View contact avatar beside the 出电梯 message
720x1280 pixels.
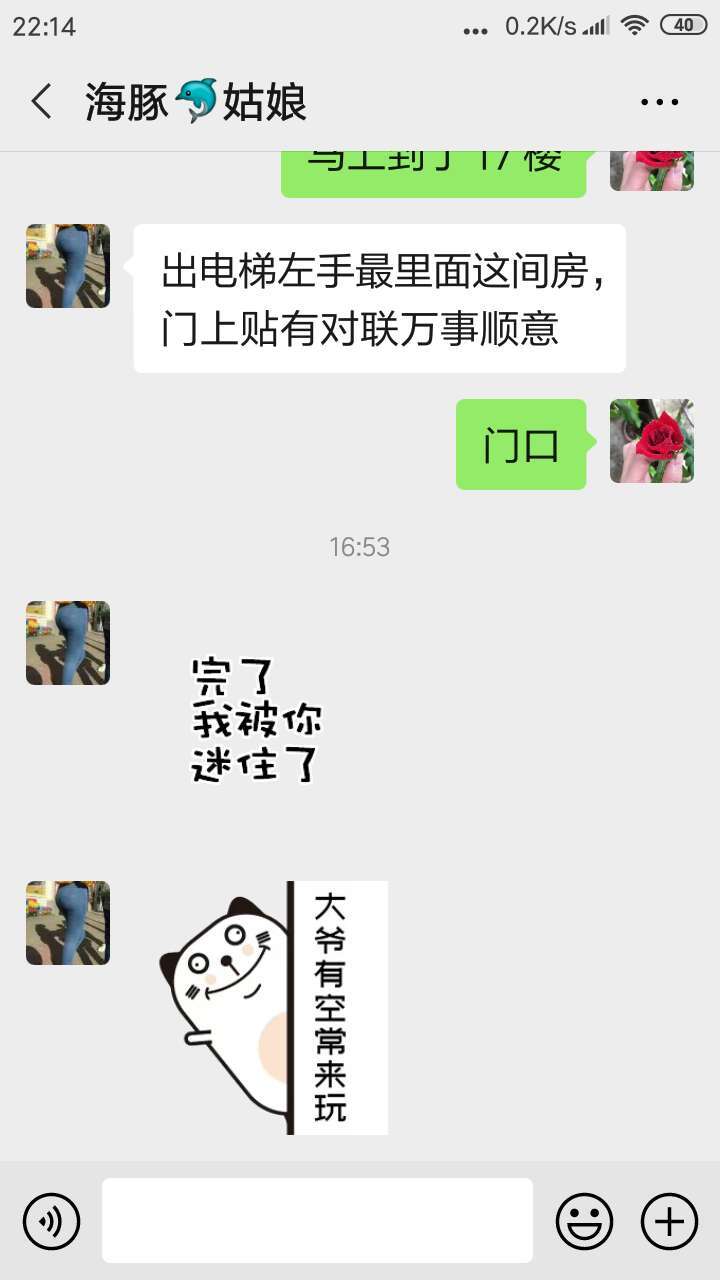point(68,266)
